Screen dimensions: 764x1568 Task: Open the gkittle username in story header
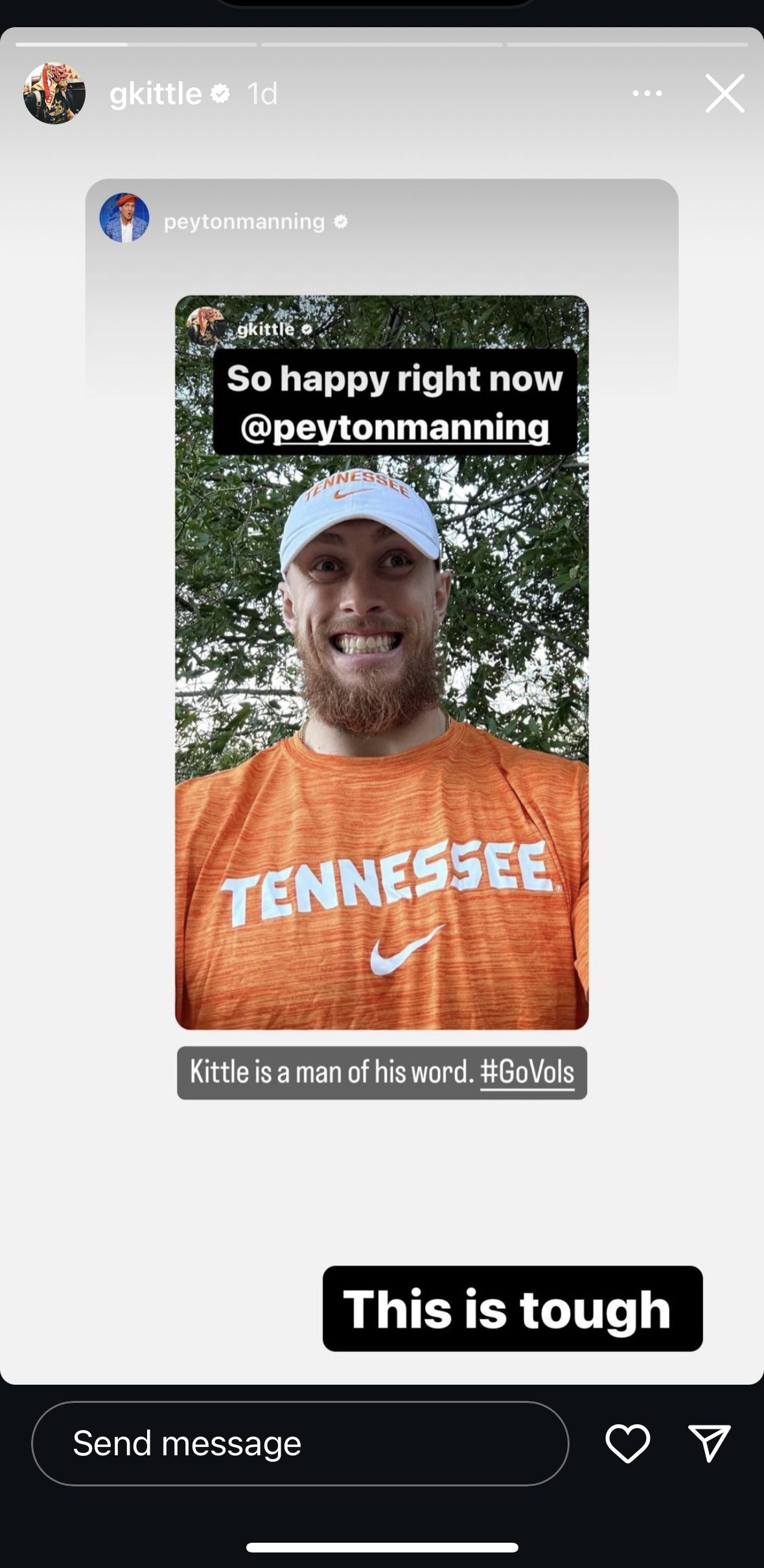point(156,94)
